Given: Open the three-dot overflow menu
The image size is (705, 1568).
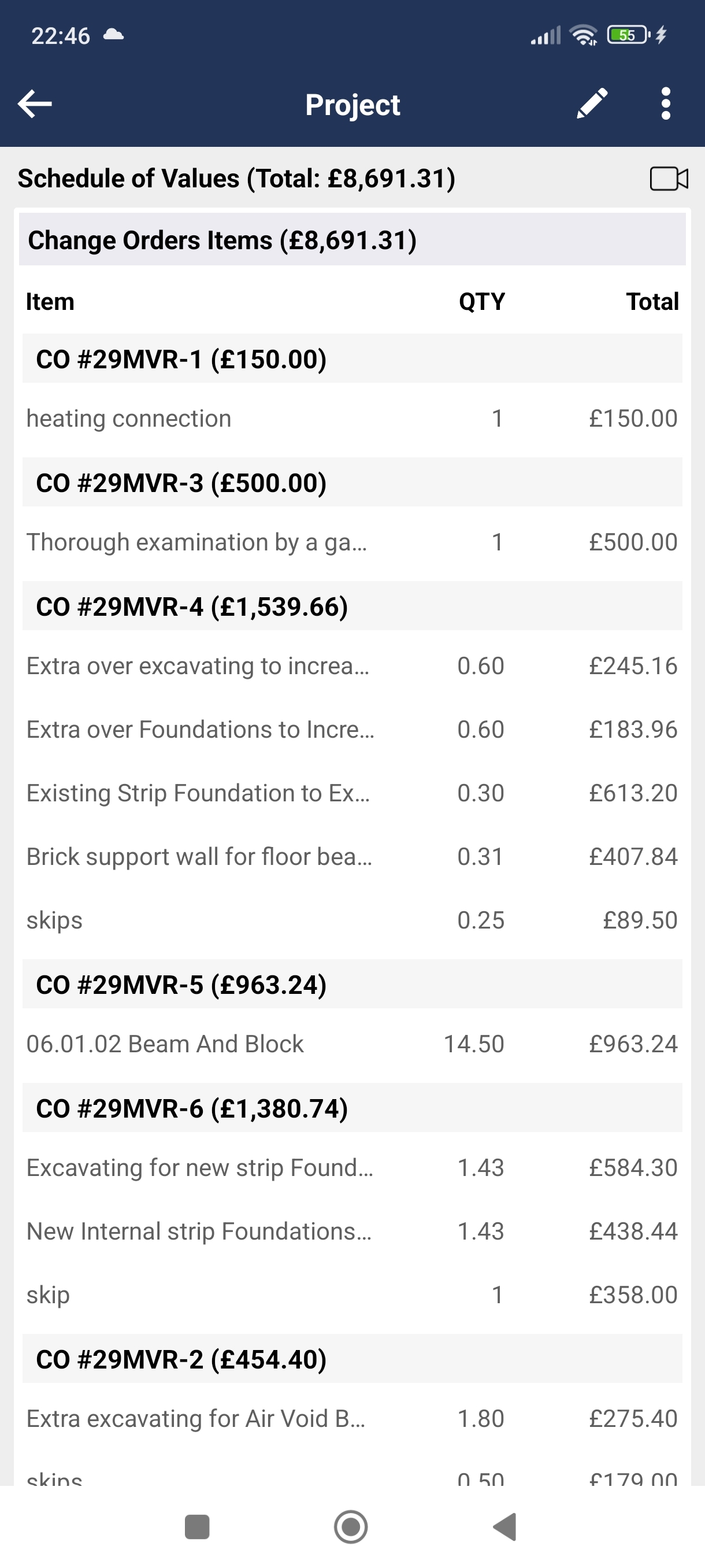Looking at the screenshot, I should pos(666,103).
